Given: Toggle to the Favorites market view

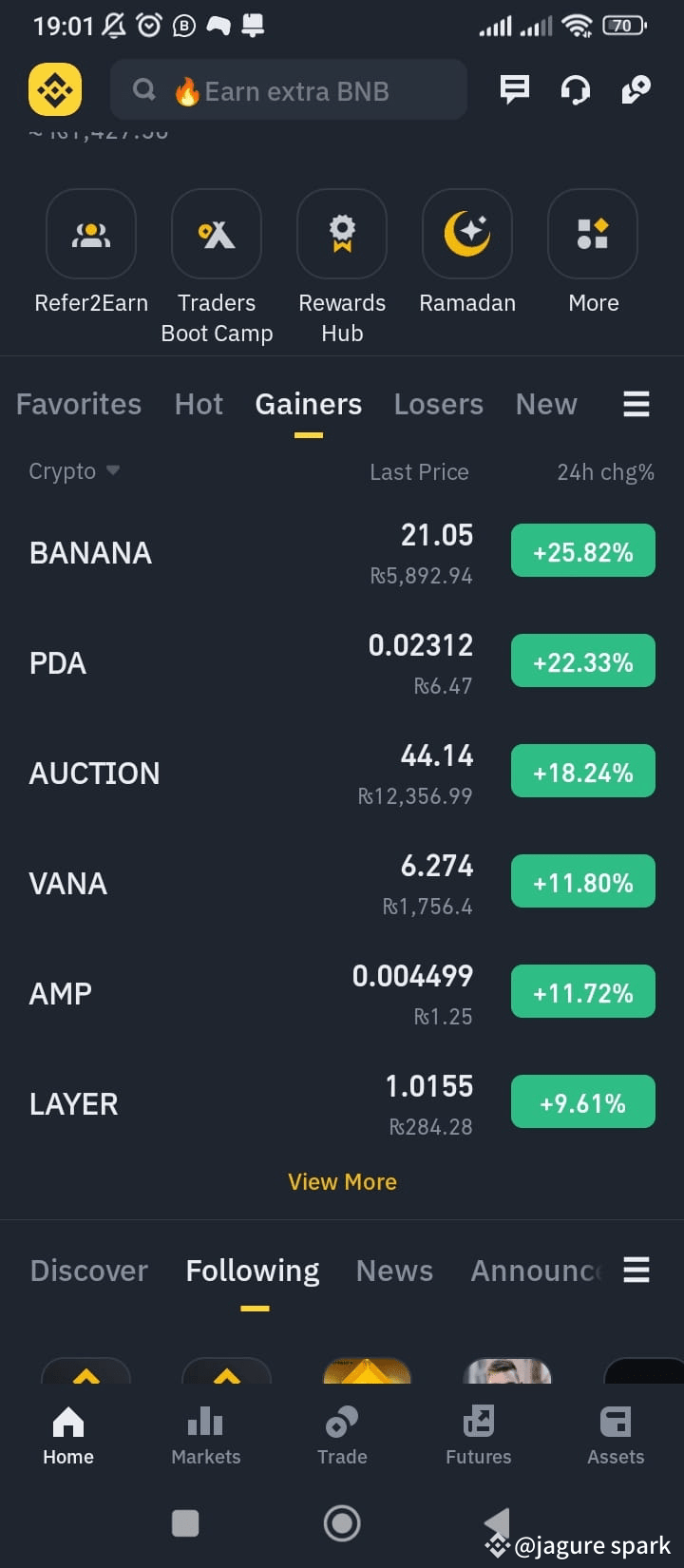Looking at the screenshot, I should [x=78, y=403].
